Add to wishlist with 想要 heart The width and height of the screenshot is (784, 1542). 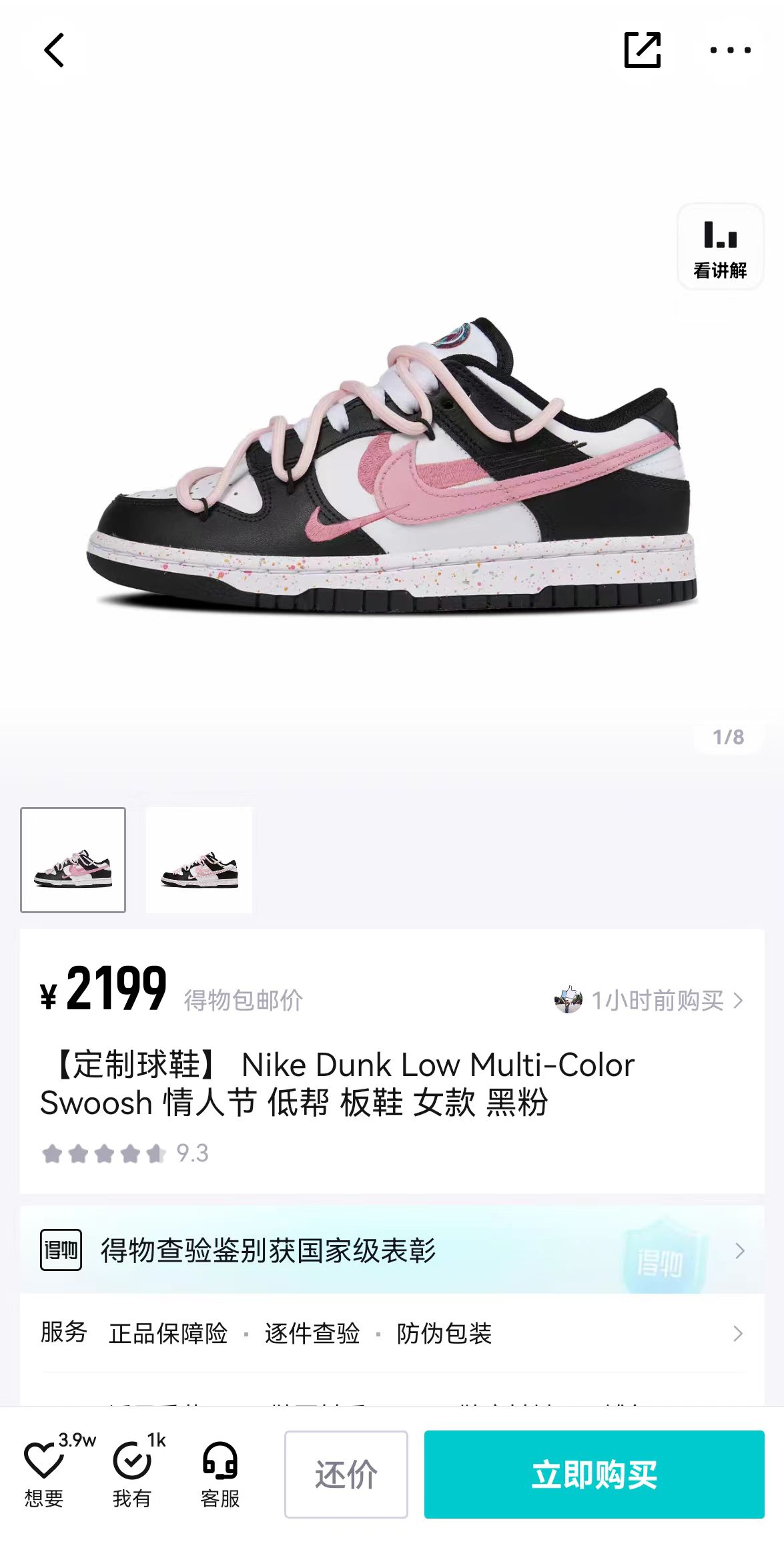tap(44, 1474)
